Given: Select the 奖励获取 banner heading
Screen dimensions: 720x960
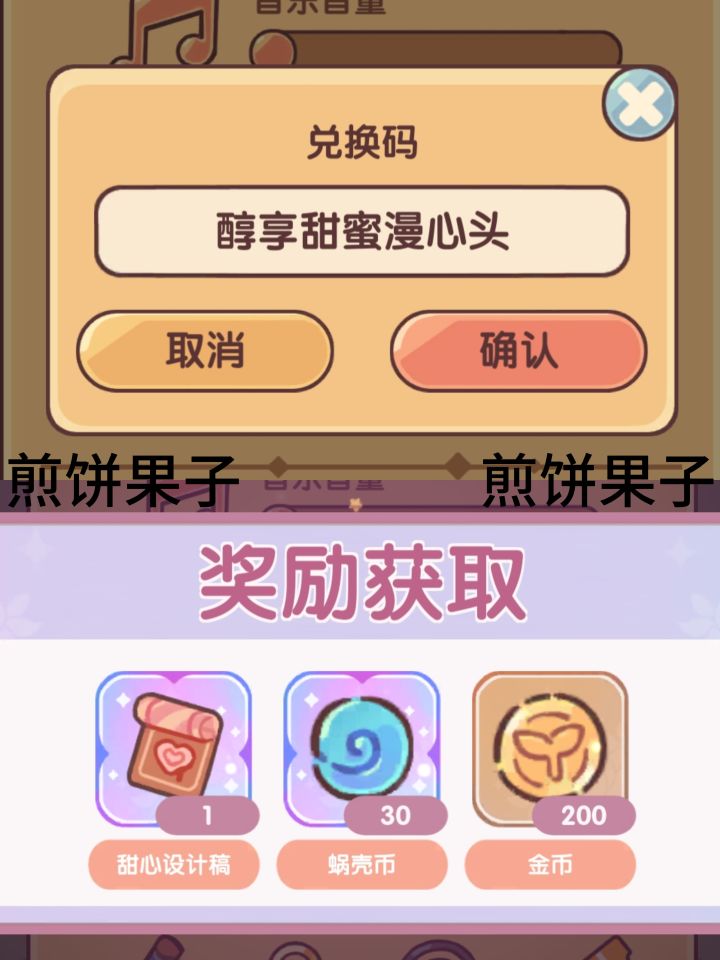Looking at the screenshot, I should [x=358, y=587].
